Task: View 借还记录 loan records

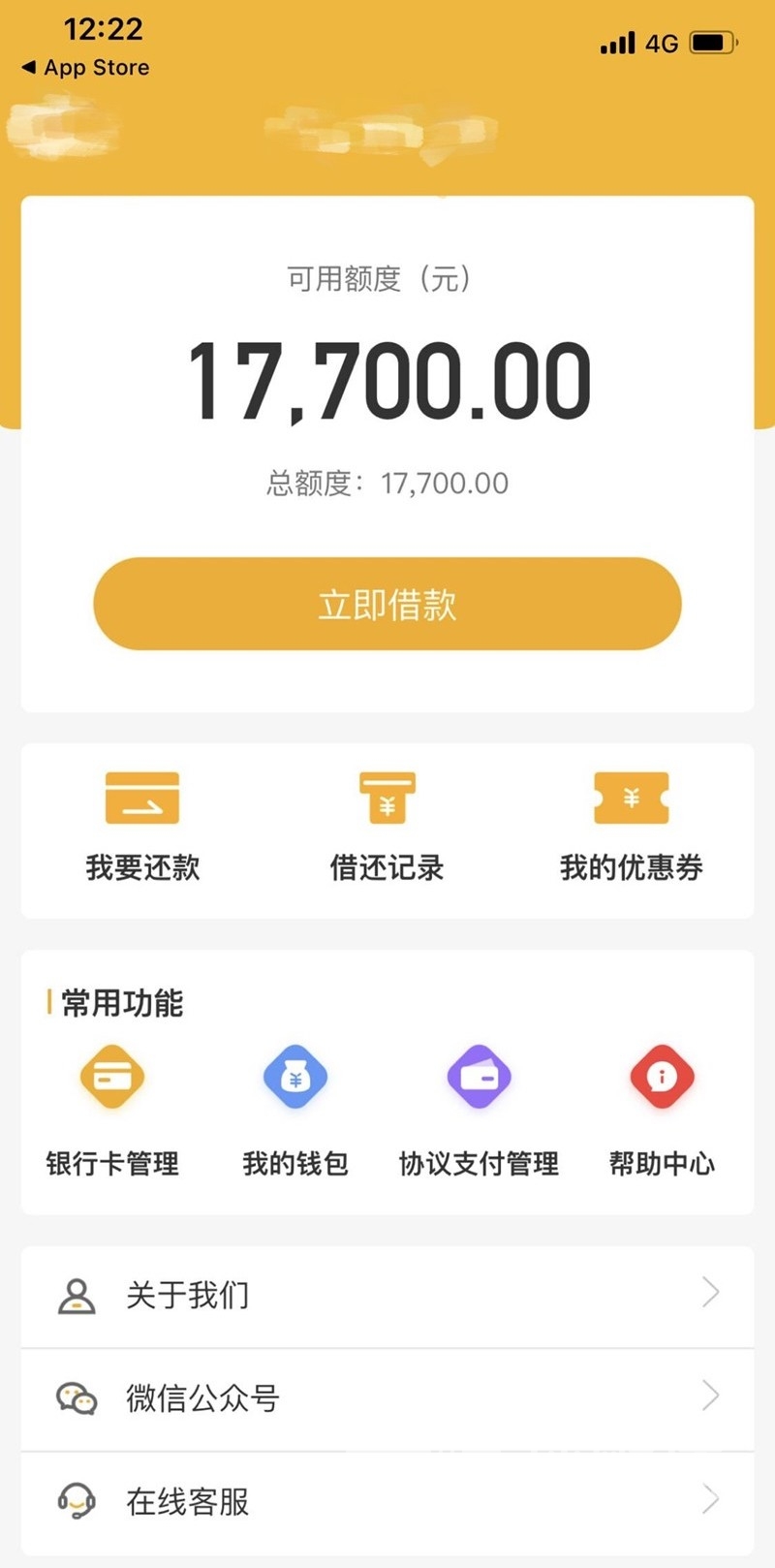Action: click(387, 827)
